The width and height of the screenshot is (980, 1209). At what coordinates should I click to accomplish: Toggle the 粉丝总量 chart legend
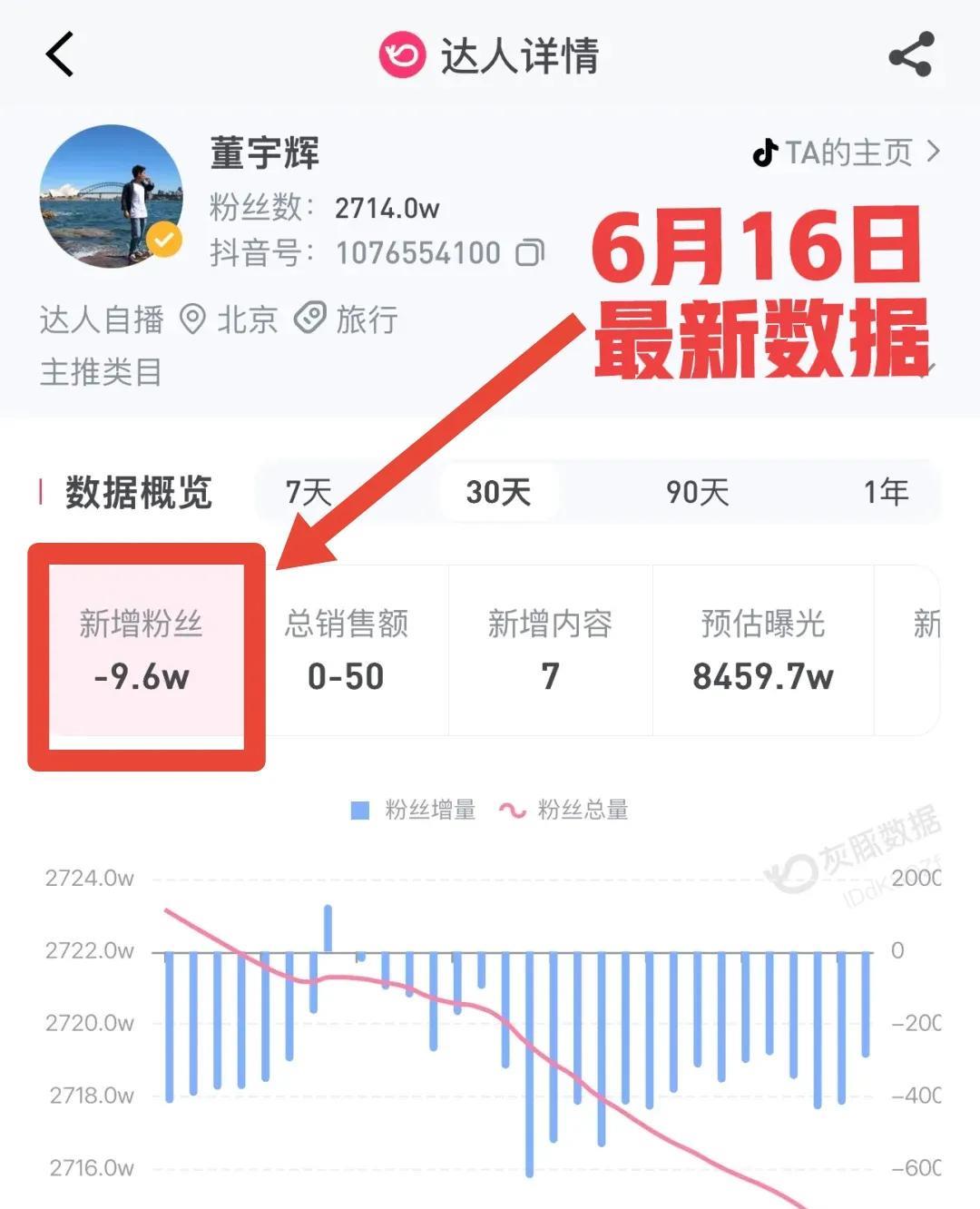(x=564, y=810)
